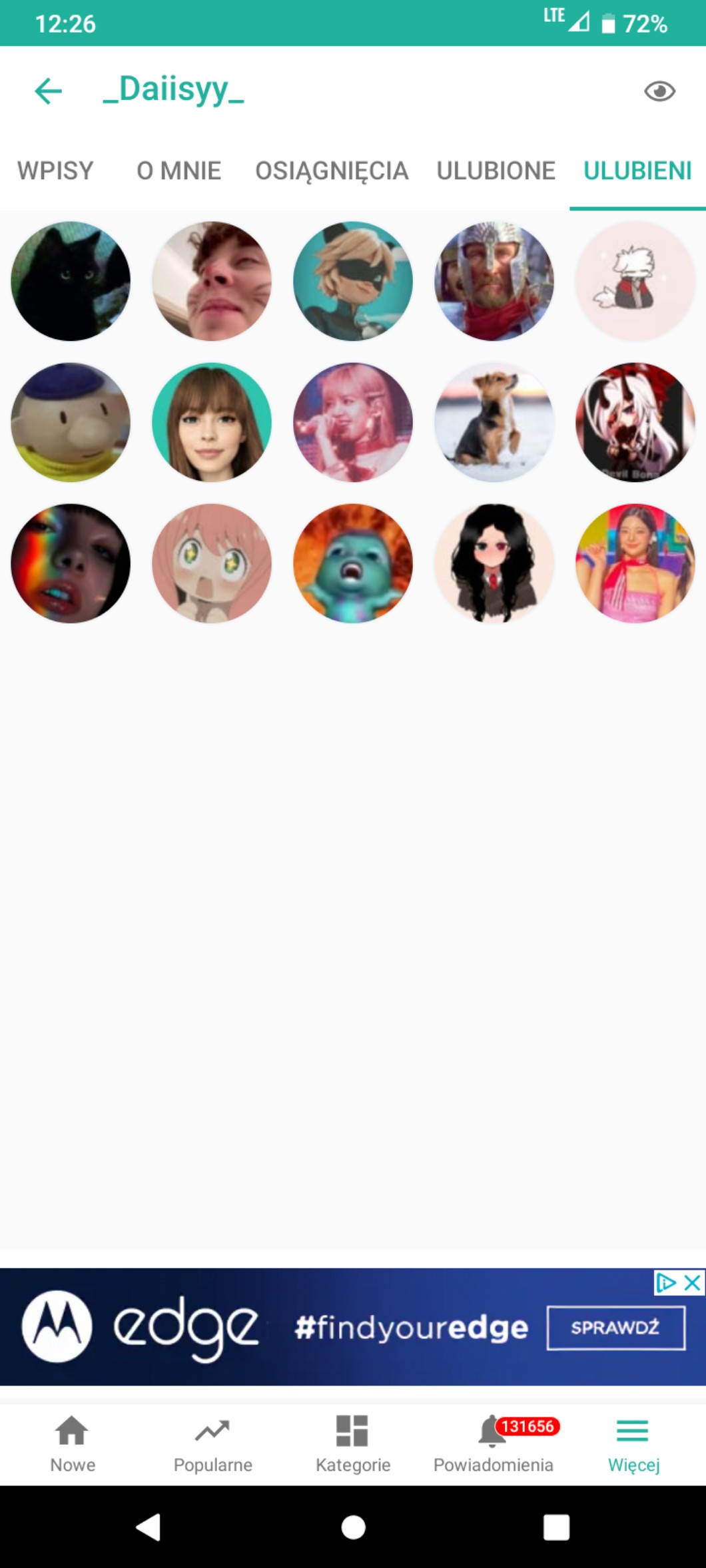Screen dimensions: 706x1568
Task: Open the masked blond cartoon hero avatar
Action: click(353, 281)
